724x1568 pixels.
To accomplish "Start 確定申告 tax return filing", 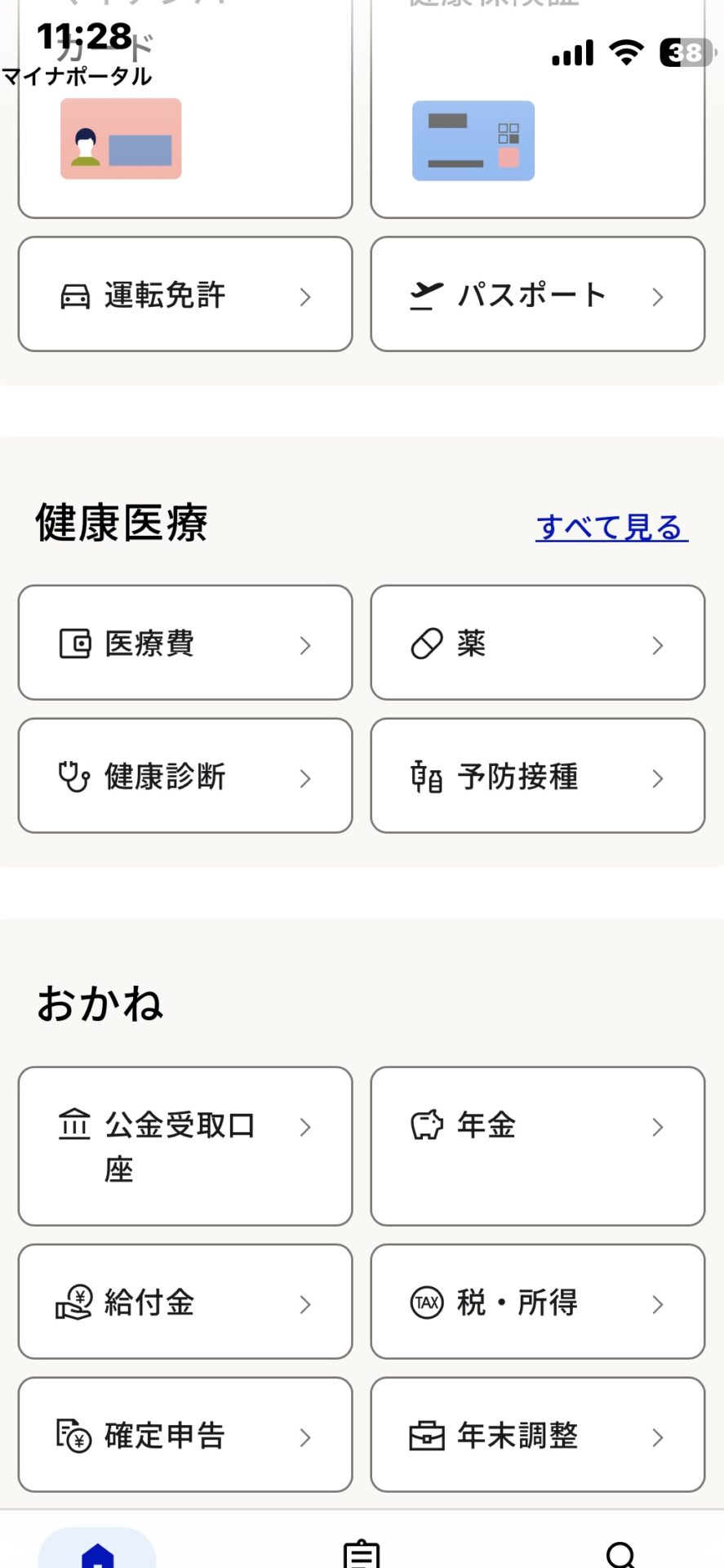I will click(185, 1435).
